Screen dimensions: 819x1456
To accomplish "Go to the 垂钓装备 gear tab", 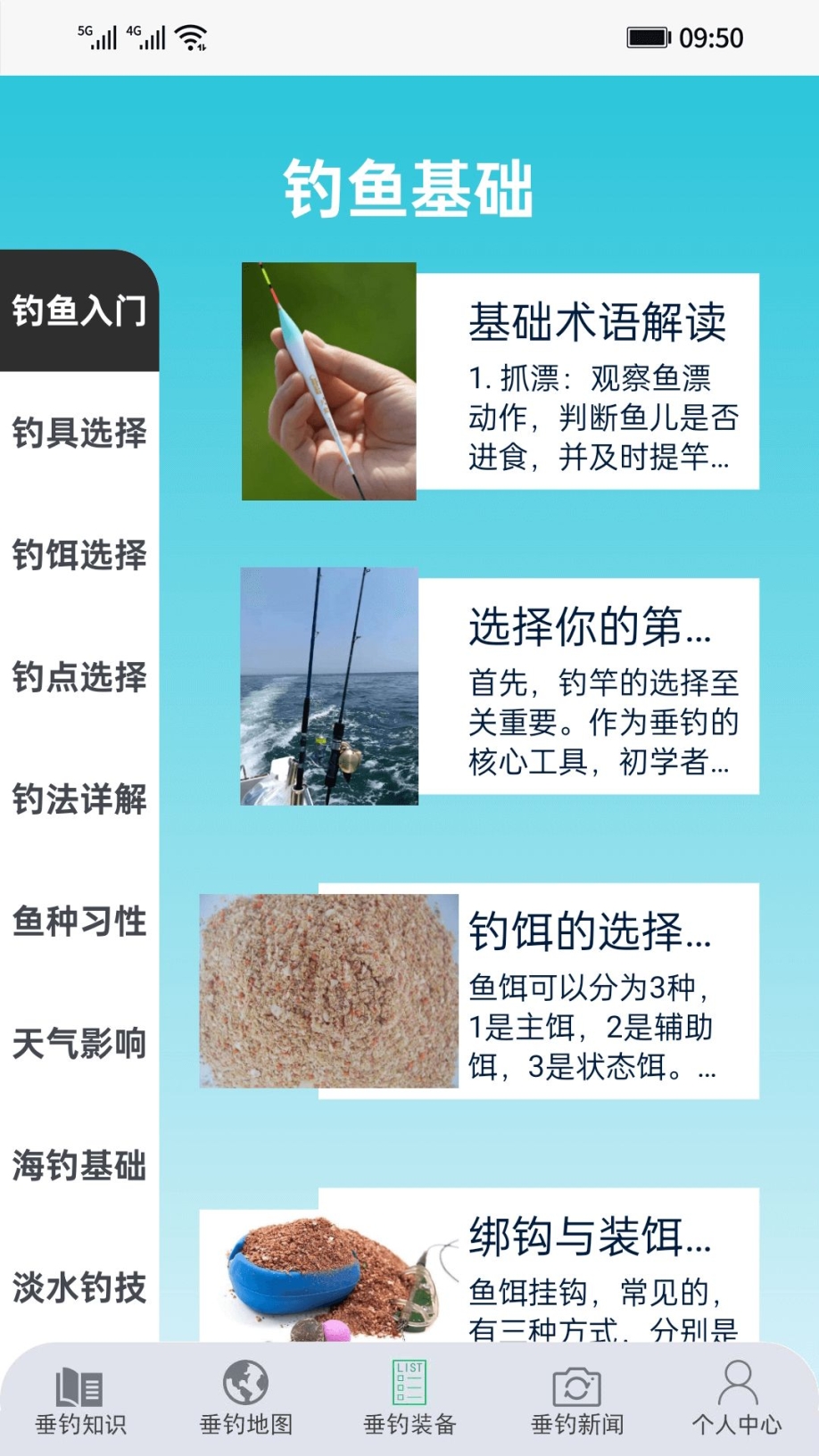I will tap(409, 1399).
